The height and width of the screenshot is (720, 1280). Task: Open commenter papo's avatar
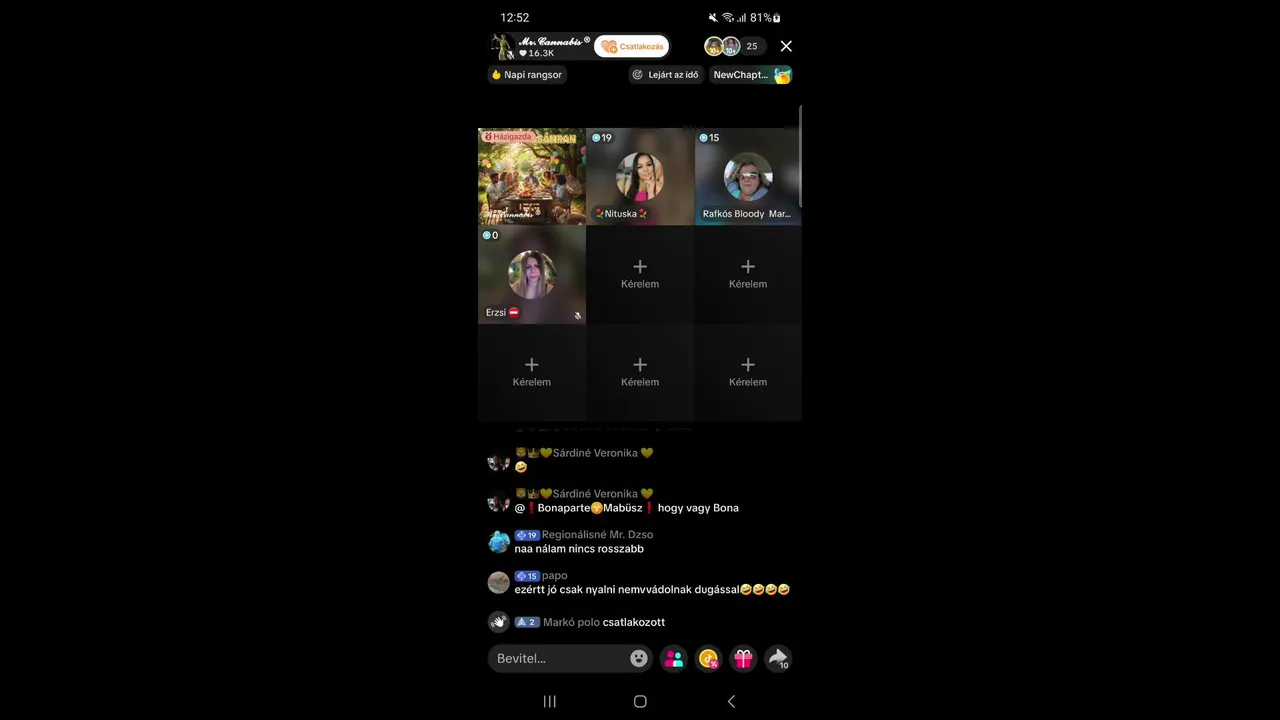(x=499, y=583)
